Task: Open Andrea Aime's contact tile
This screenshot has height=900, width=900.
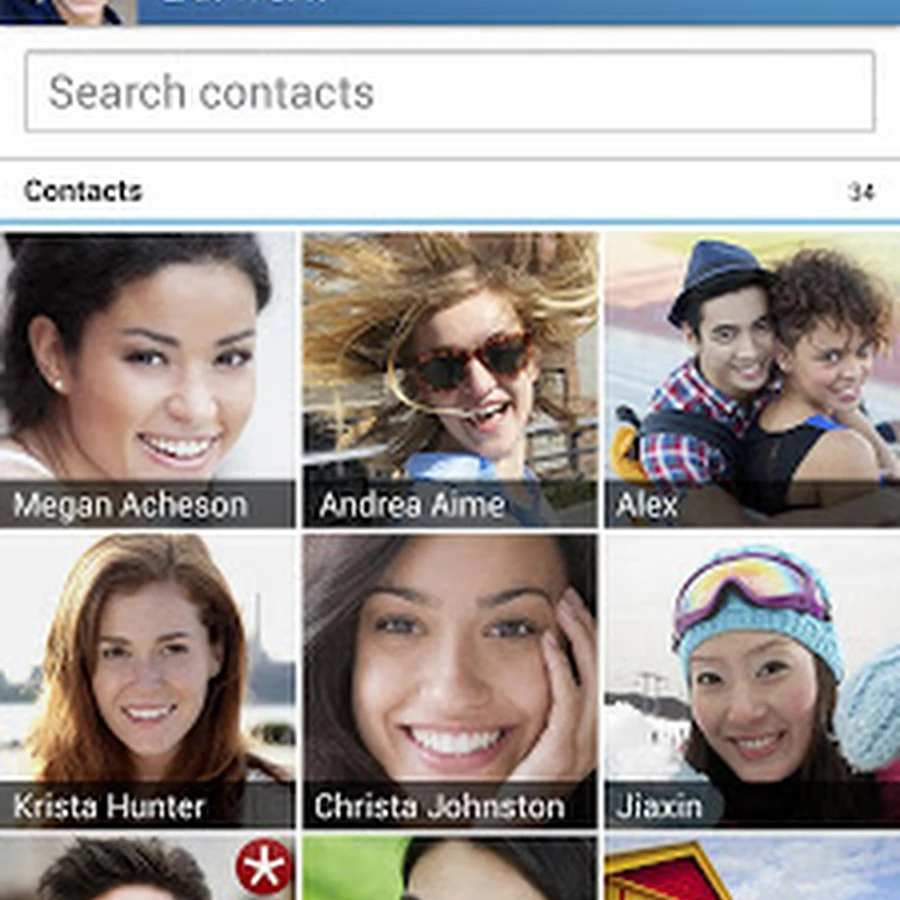Action: (450, 380)
